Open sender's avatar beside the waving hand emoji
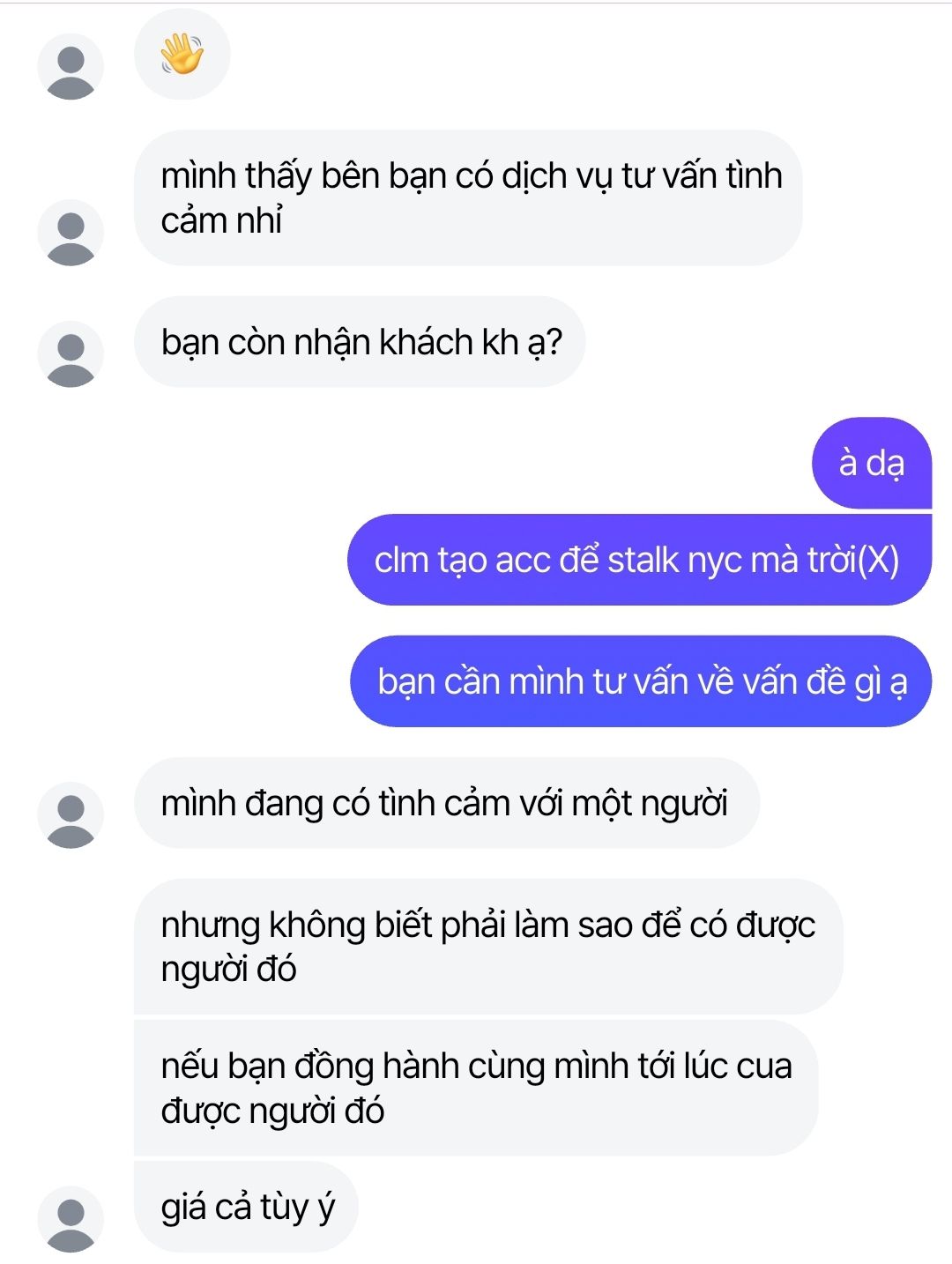The width and height of the screenshot is (952, 1264). pos(71,67)
